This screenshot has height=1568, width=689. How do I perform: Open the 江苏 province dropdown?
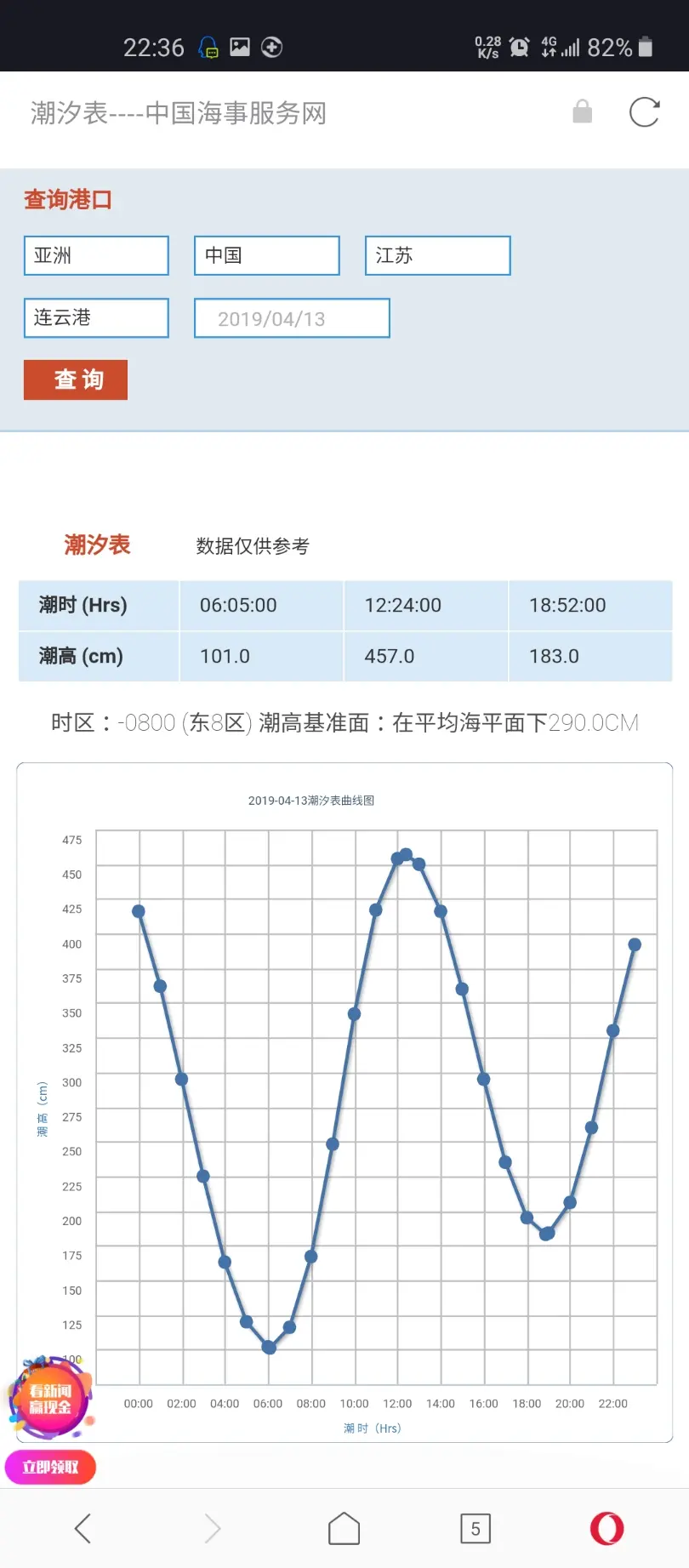click(x=438, y=255)
